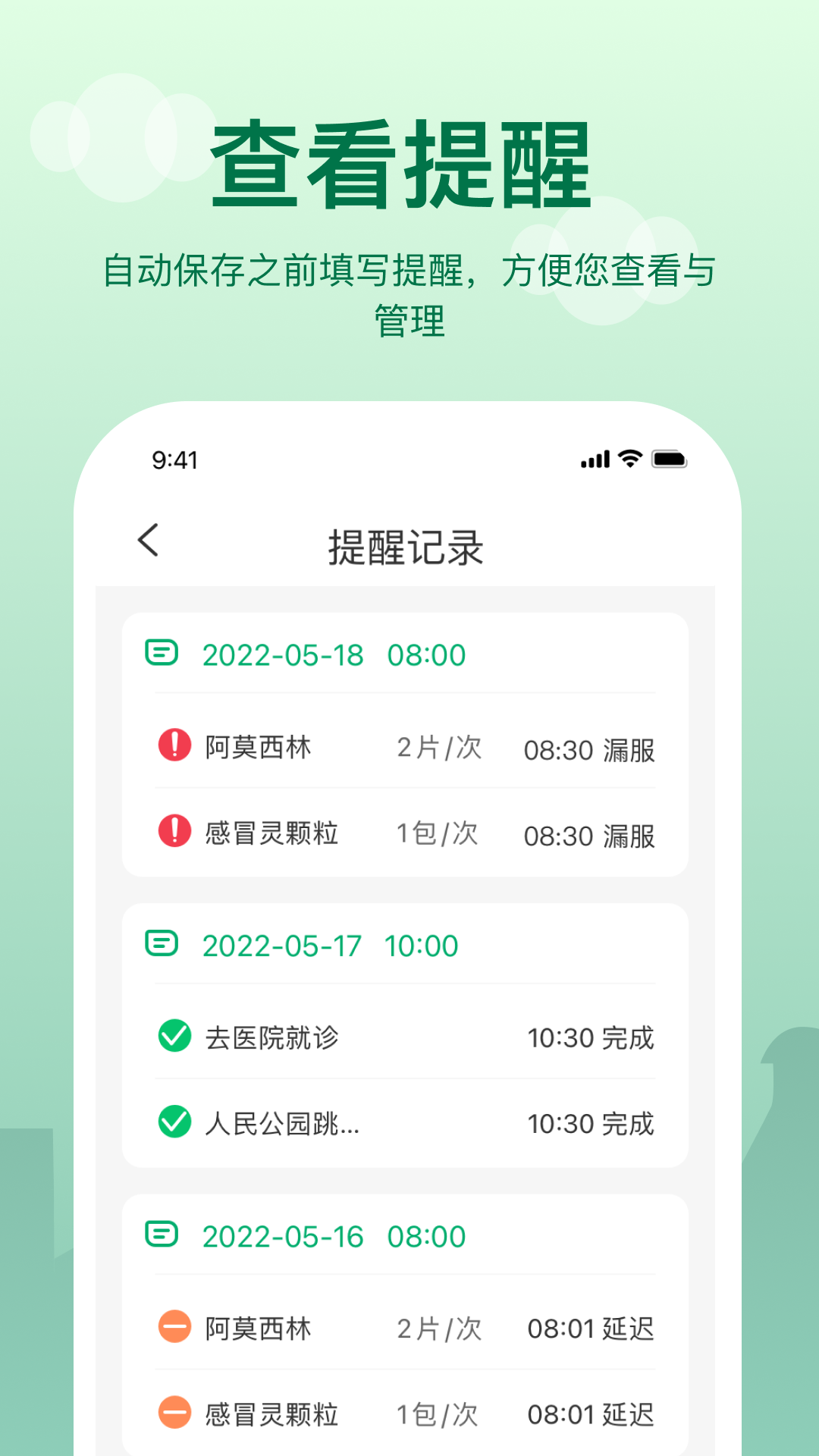Screen dimensions: 819x1456
Task: Tap the back chevron to return
Action: point(149,541)
